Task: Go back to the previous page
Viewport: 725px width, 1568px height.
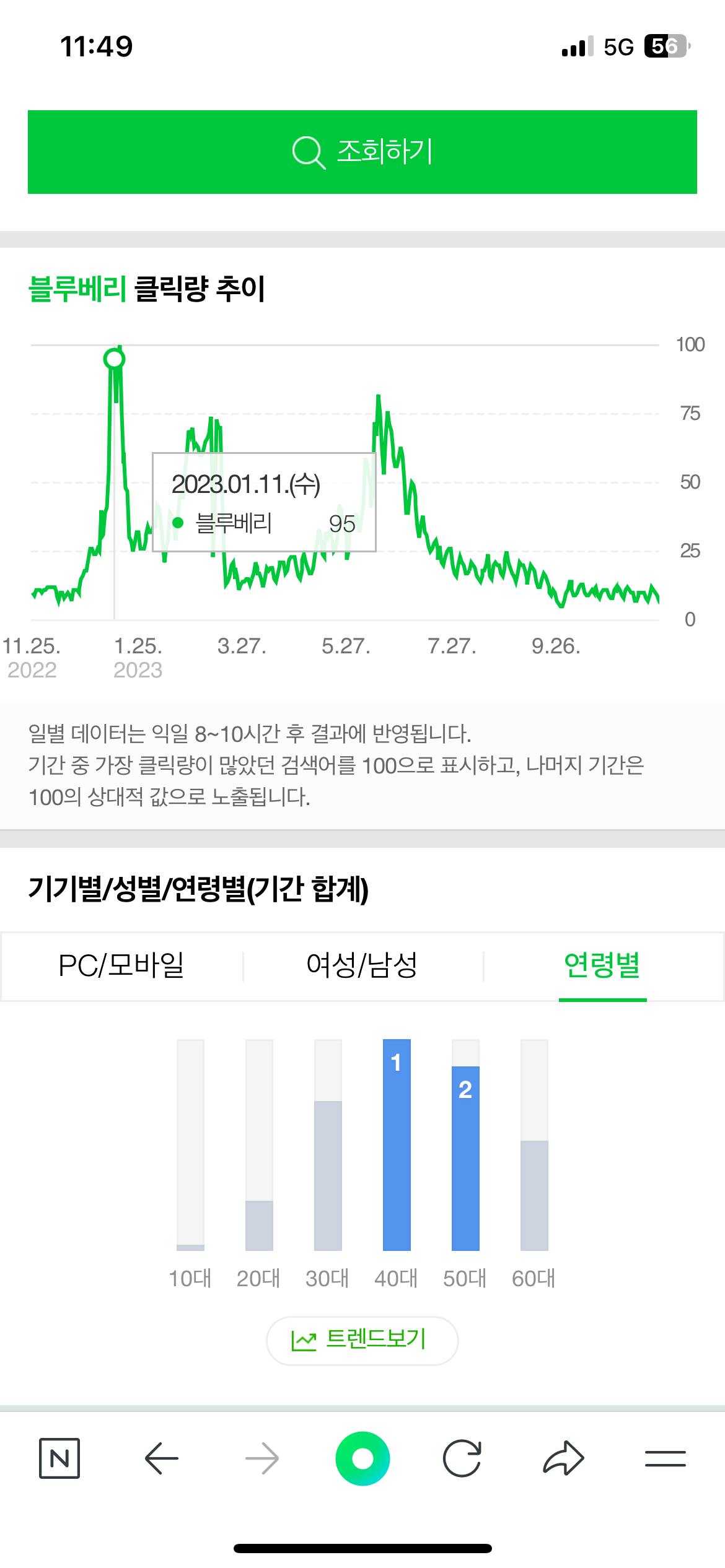Action: (161, 1458)
